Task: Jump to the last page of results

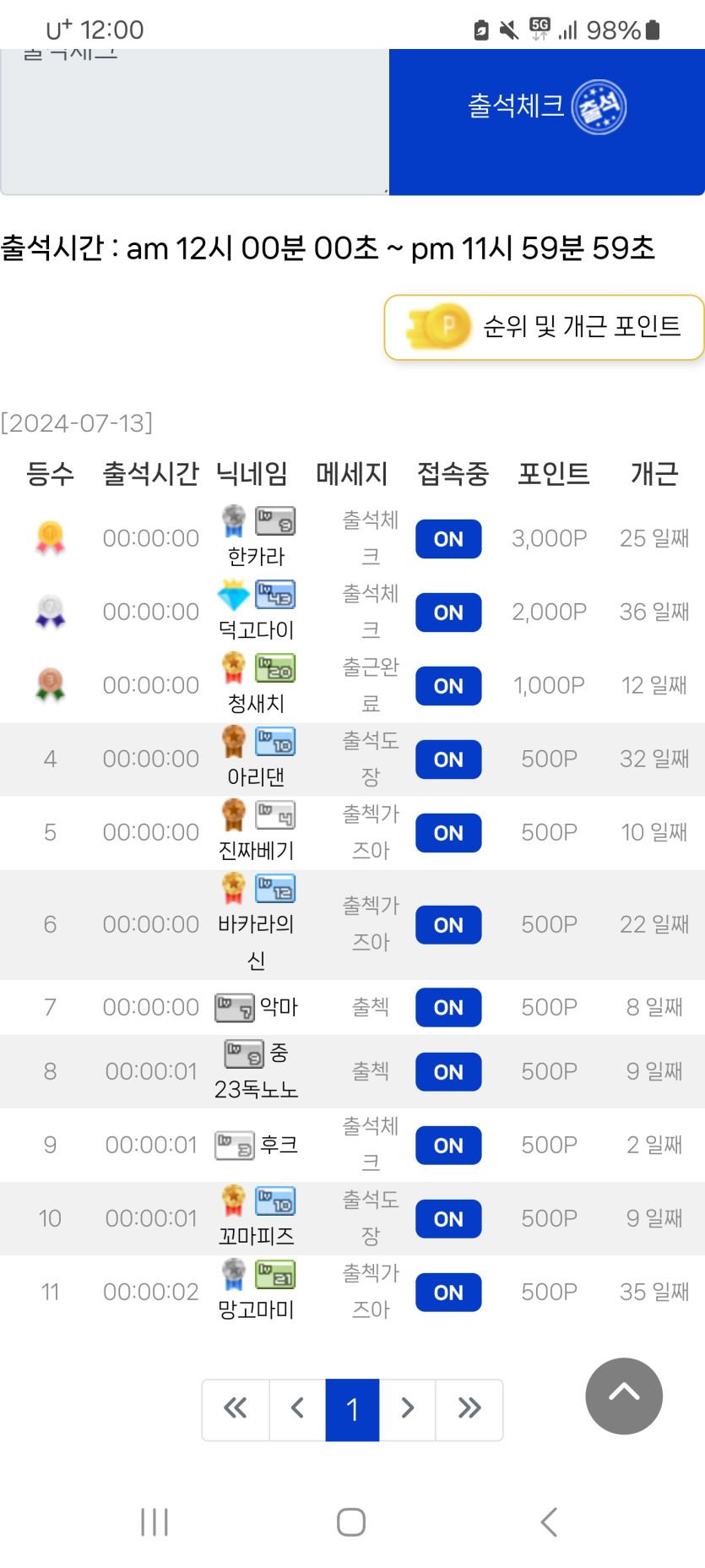Action: click(469, 1409)
